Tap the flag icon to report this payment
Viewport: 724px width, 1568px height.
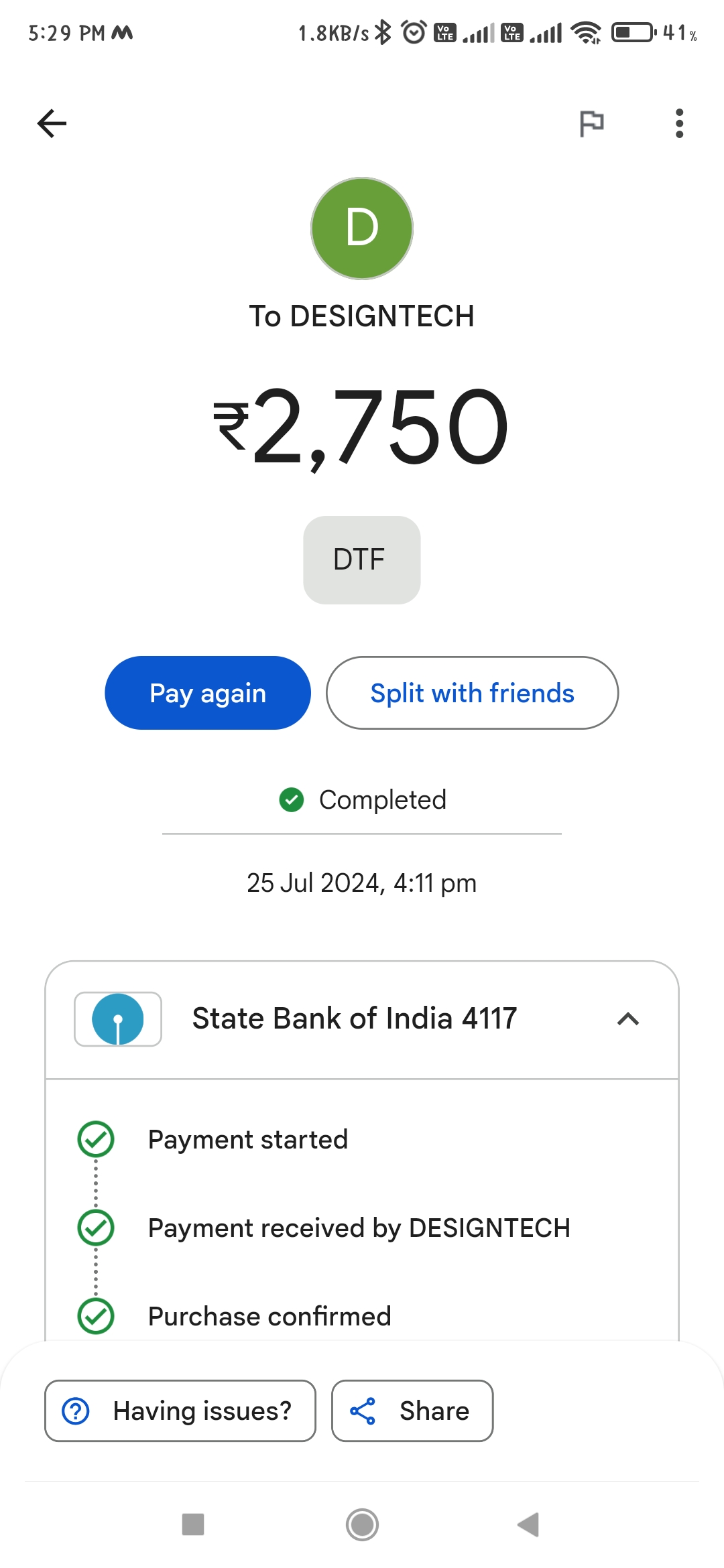click(x=591, y=124)
